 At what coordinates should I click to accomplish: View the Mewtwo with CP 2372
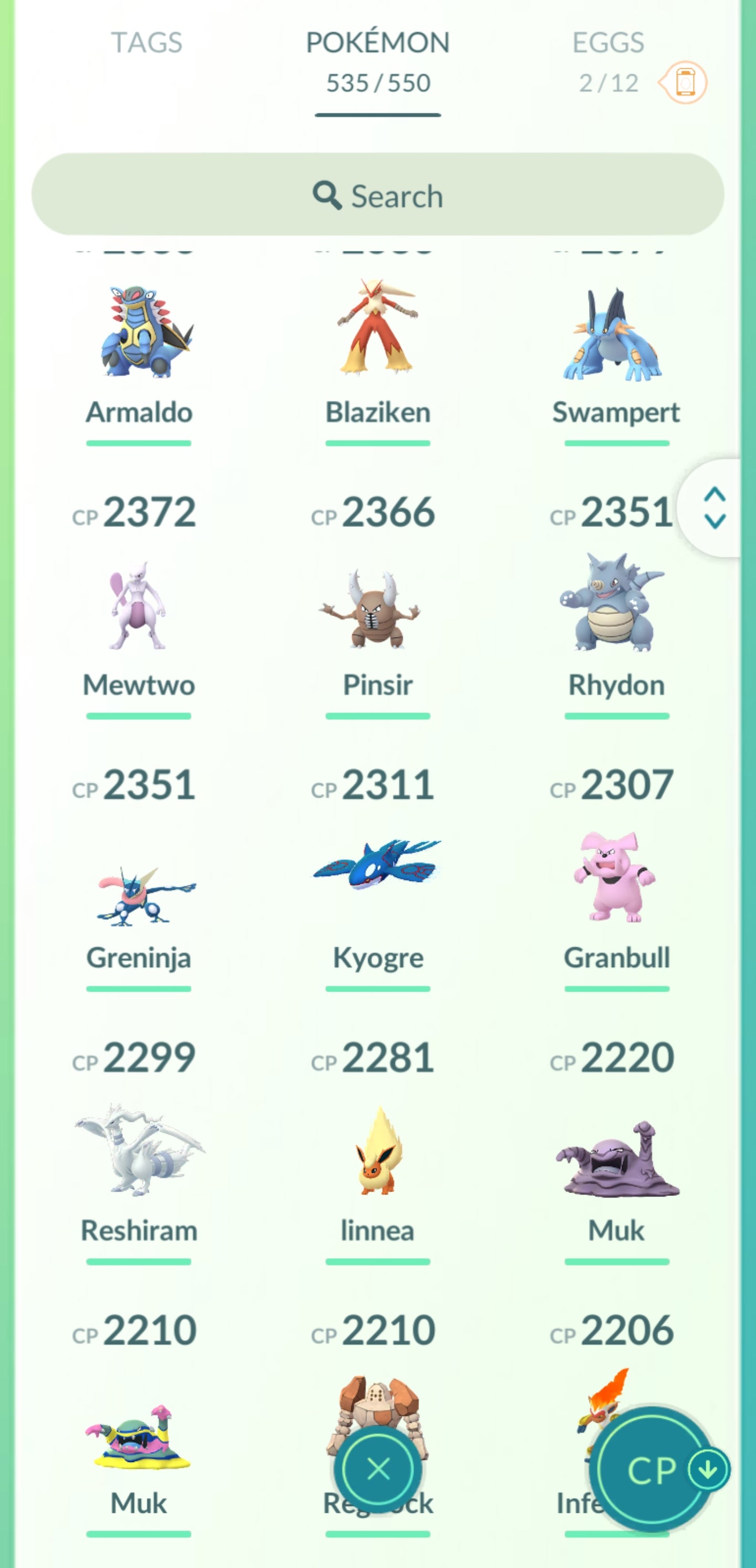[139, 609]
